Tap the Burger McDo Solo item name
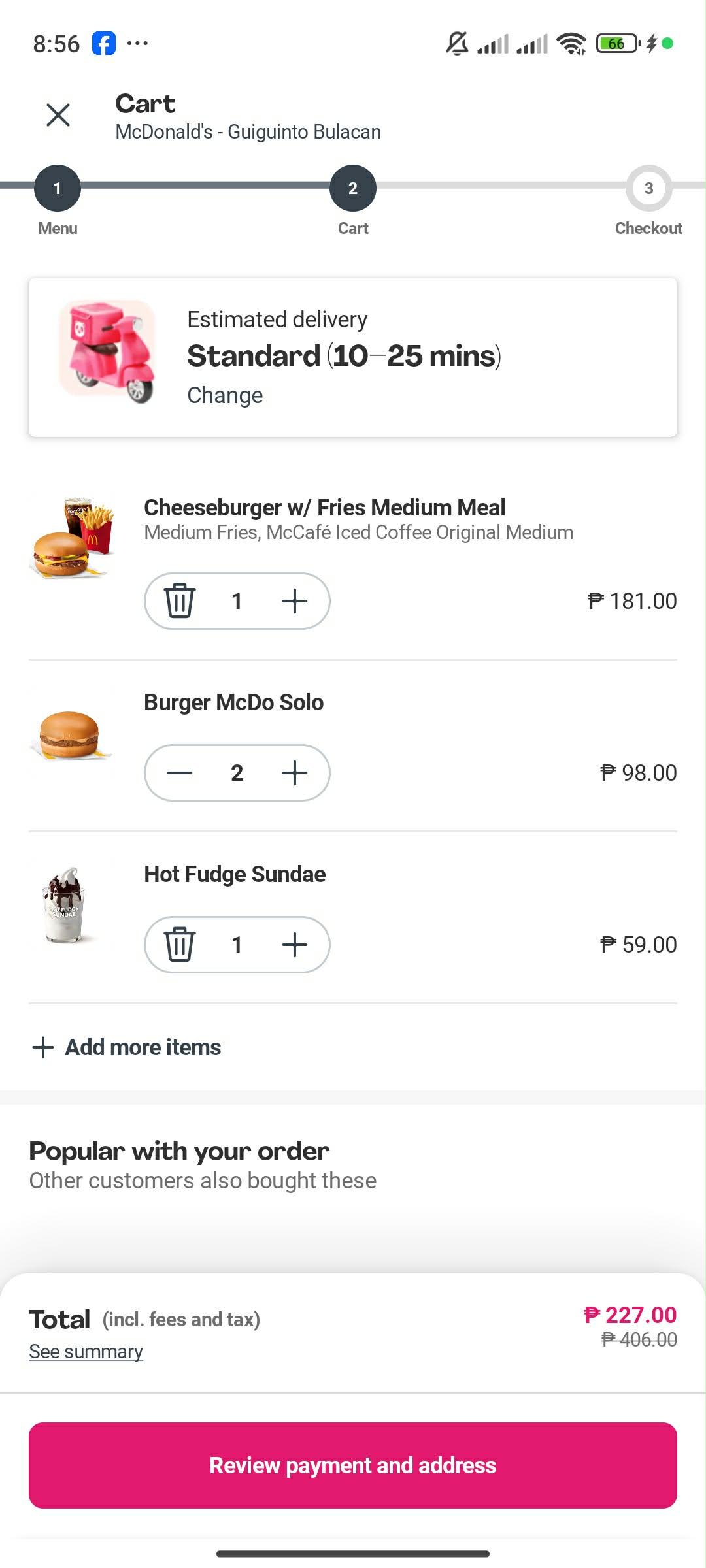 pyautogui.click(x=233, y=702)
